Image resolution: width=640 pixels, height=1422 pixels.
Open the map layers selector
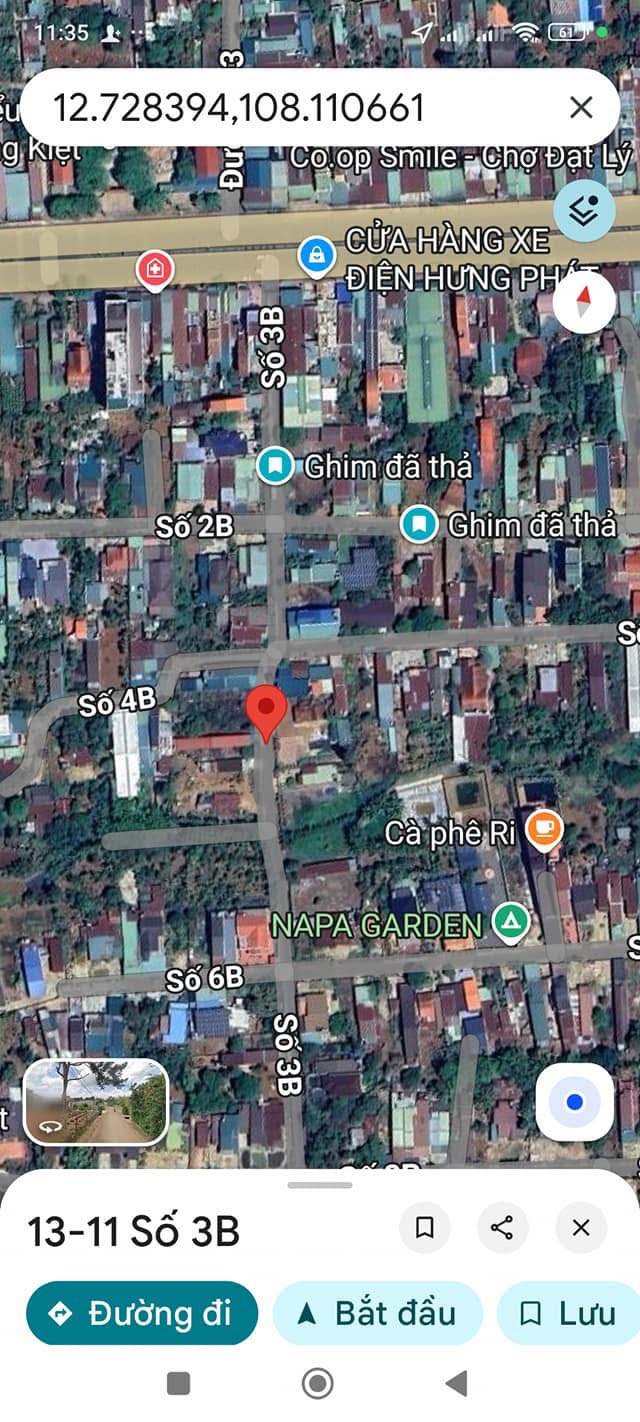[x=585, y=211]
